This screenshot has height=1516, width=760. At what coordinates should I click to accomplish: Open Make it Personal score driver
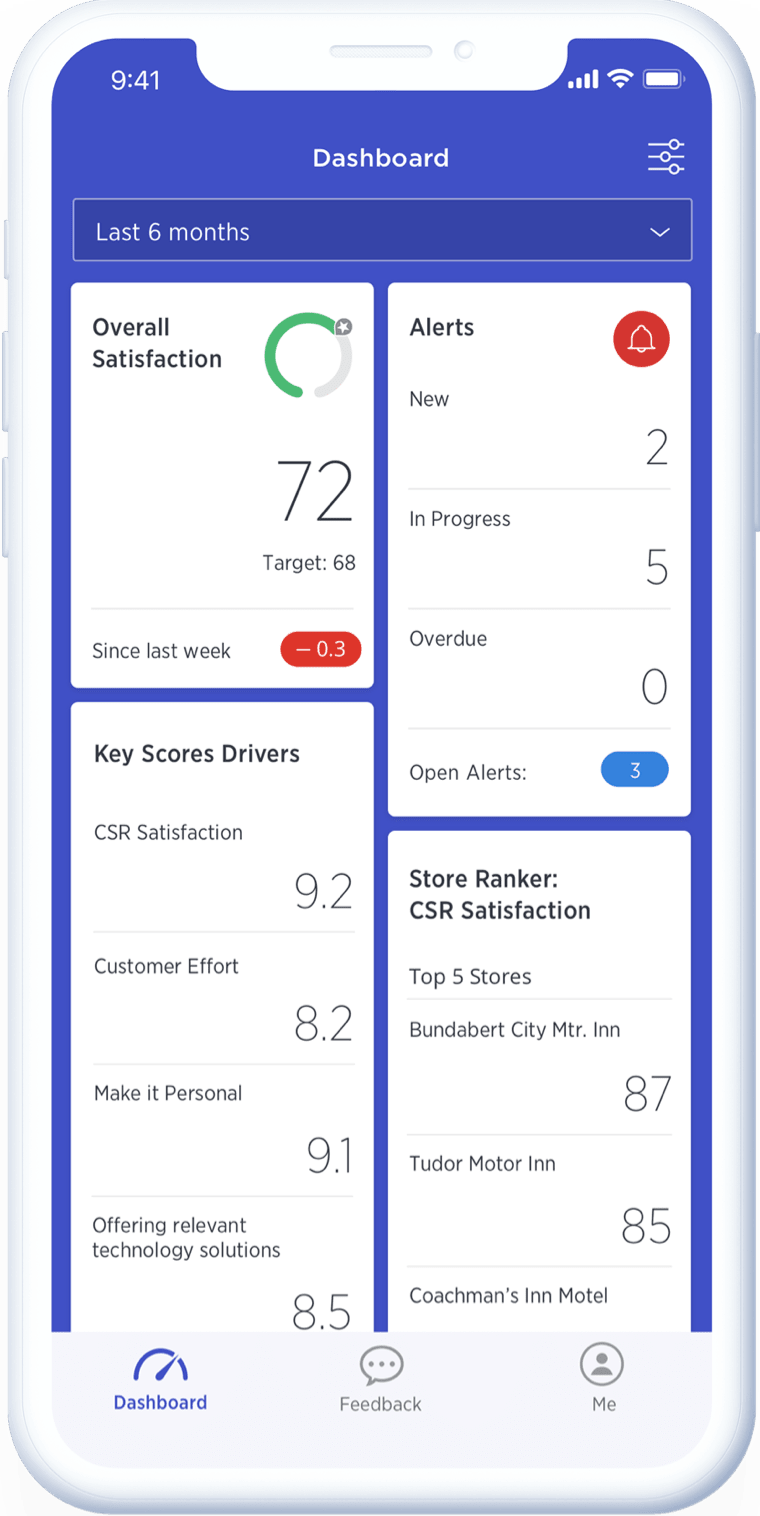pos(222,1130)
